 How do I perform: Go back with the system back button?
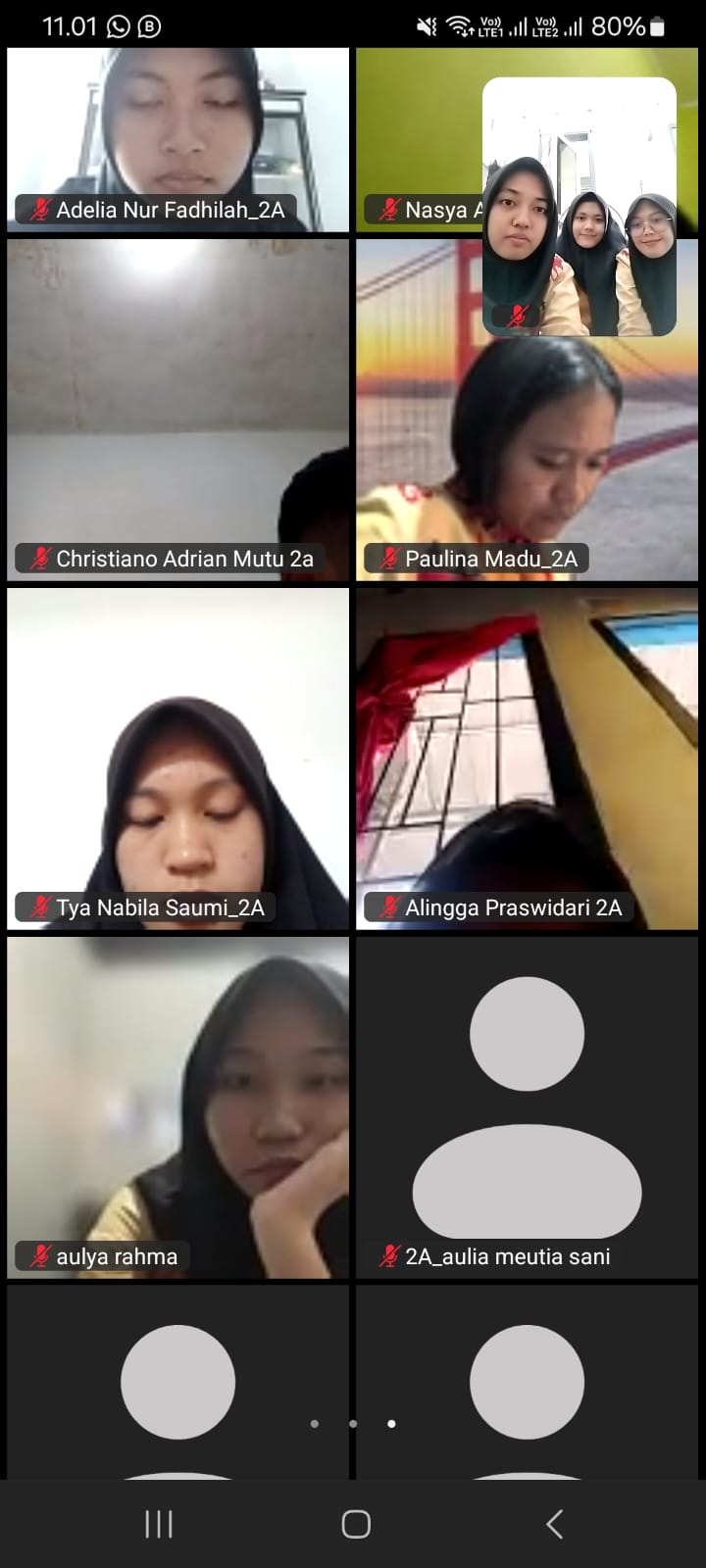pyautogui.click(x=554, y=1524)
